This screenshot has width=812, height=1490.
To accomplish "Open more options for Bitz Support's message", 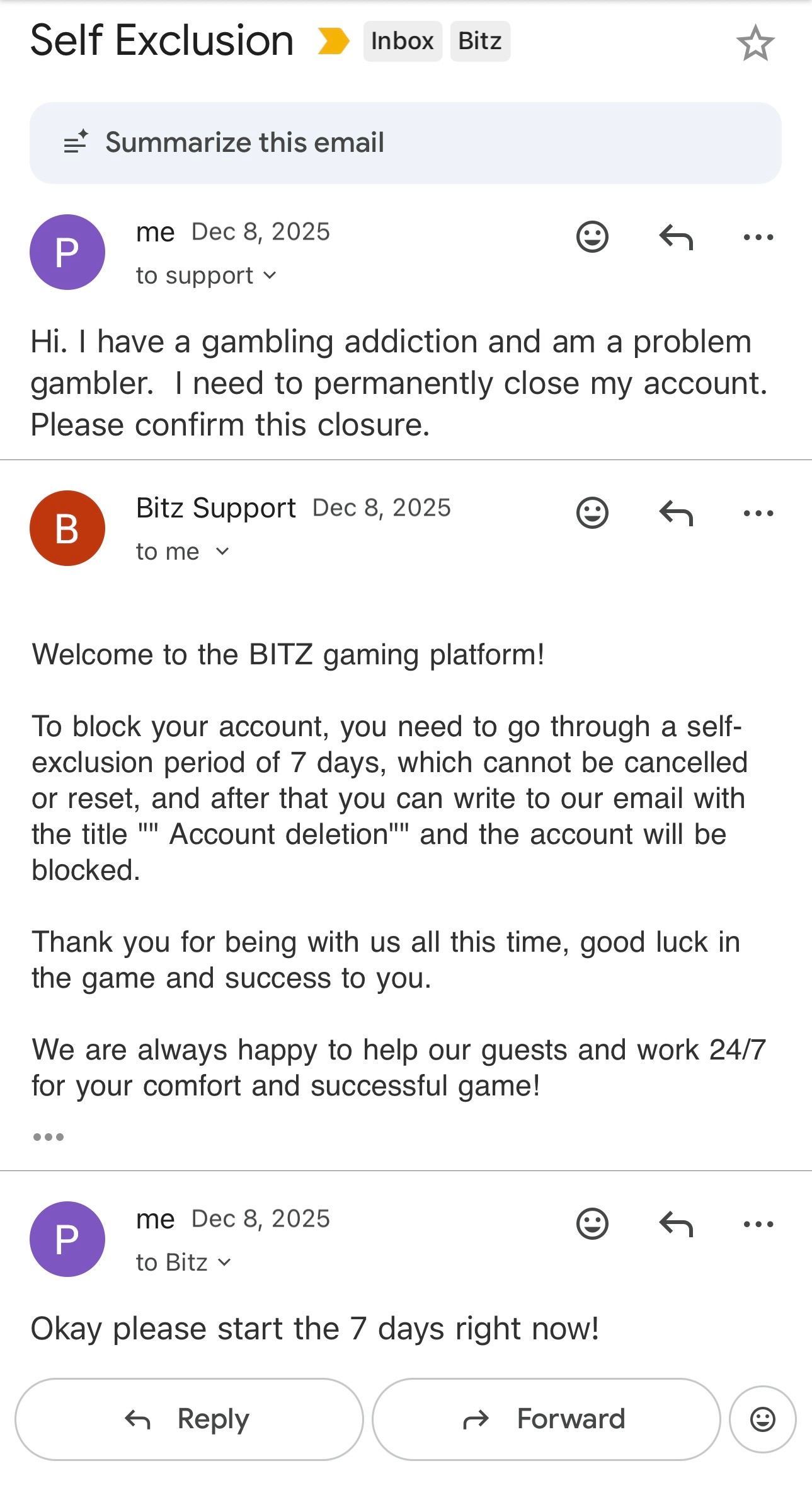I will coord(758,512).
